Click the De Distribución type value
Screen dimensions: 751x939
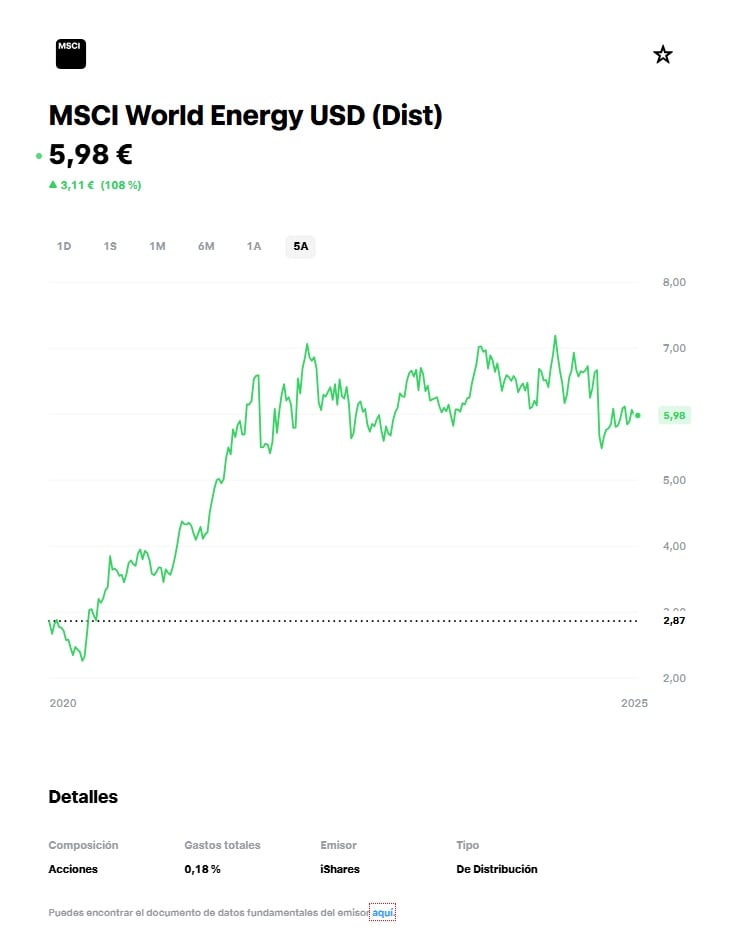pyautogui.click(x=496, y=869)
